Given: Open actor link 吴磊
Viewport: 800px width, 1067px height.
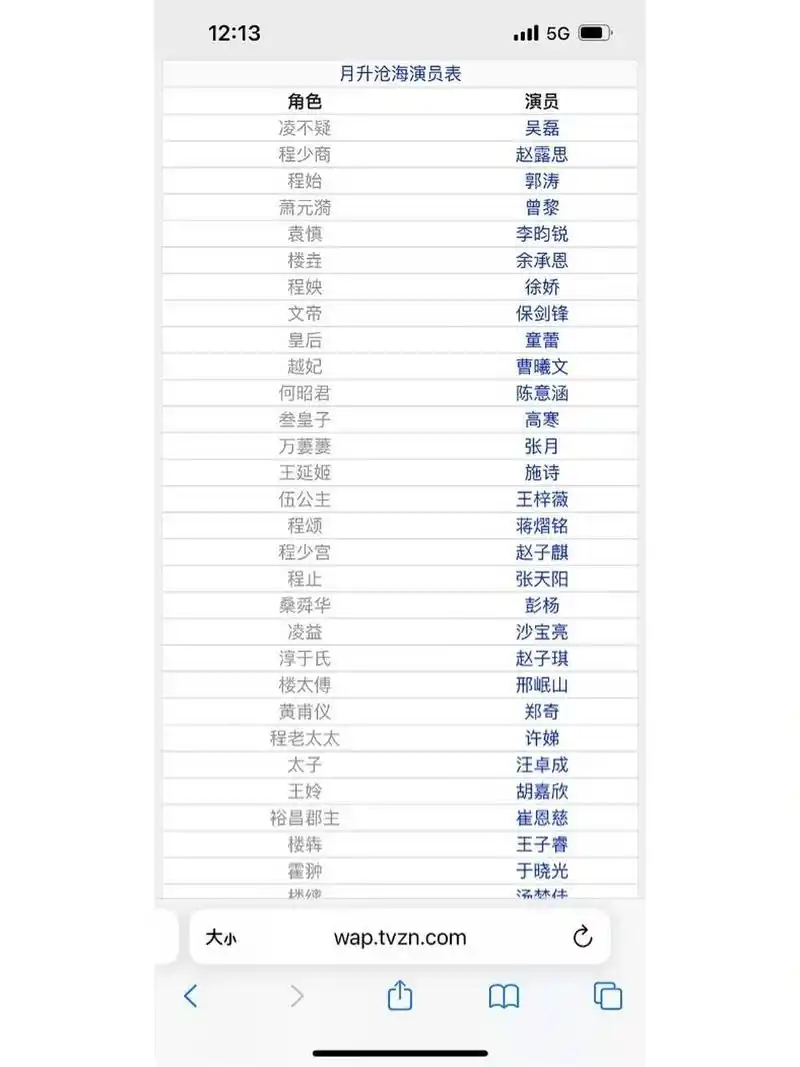Looking at the screenshot, I should (x=542, y=128).
